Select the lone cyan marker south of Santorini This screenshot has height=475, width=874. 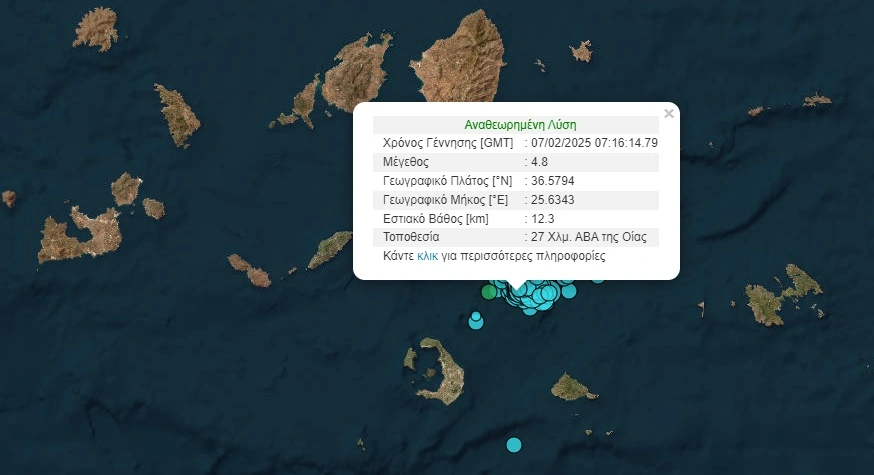coord(514,444)
